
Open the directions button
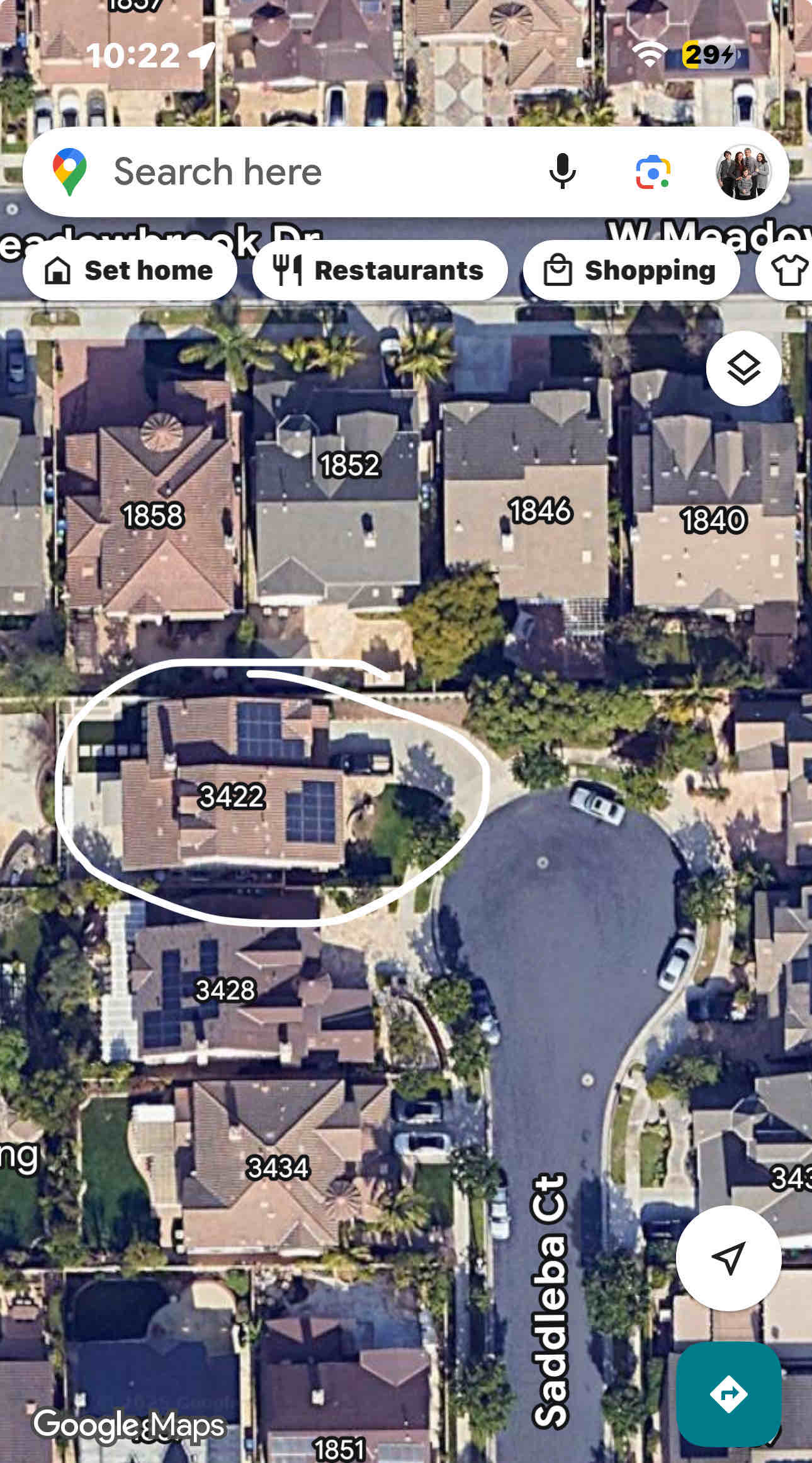[729, 1394]
